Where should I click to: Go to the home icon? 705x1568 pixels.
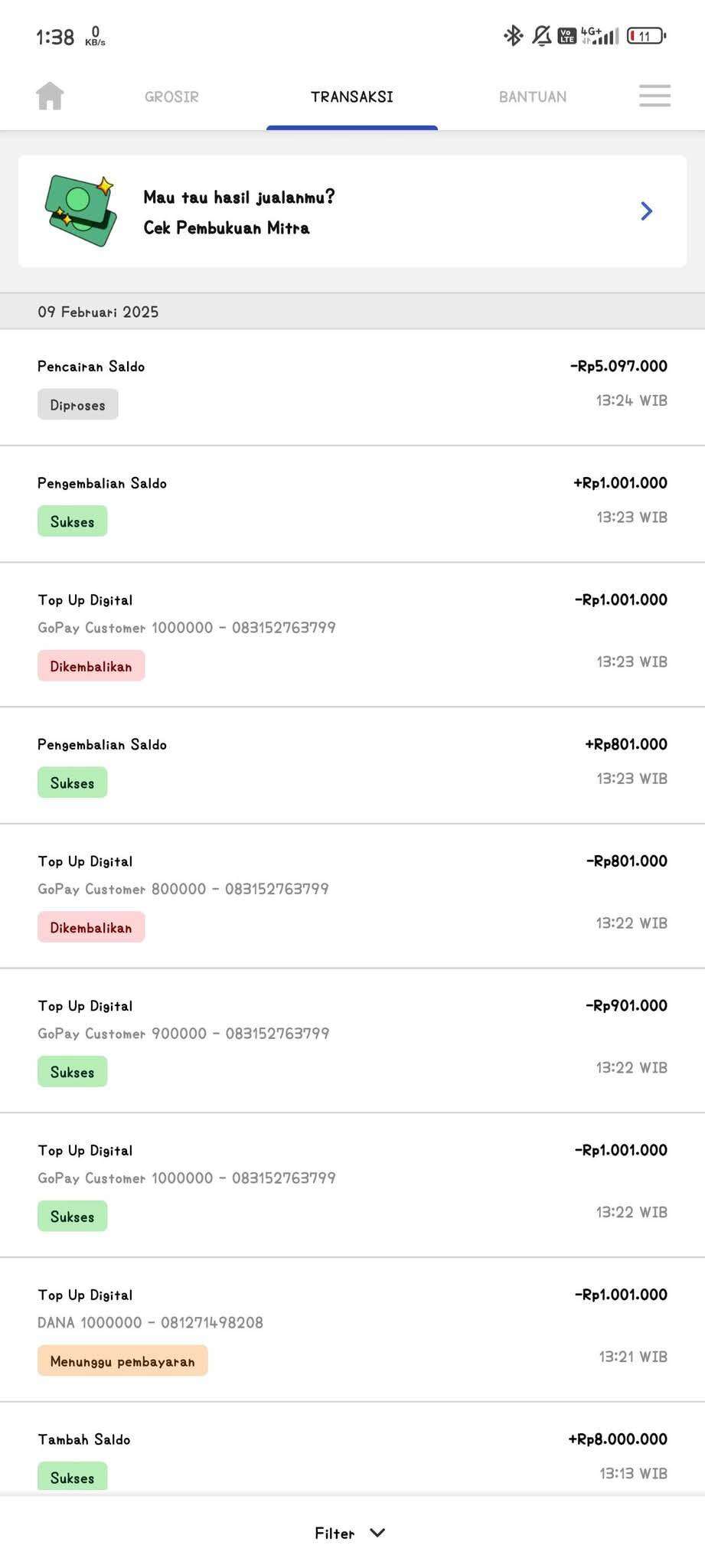click(x=50, y=96)
